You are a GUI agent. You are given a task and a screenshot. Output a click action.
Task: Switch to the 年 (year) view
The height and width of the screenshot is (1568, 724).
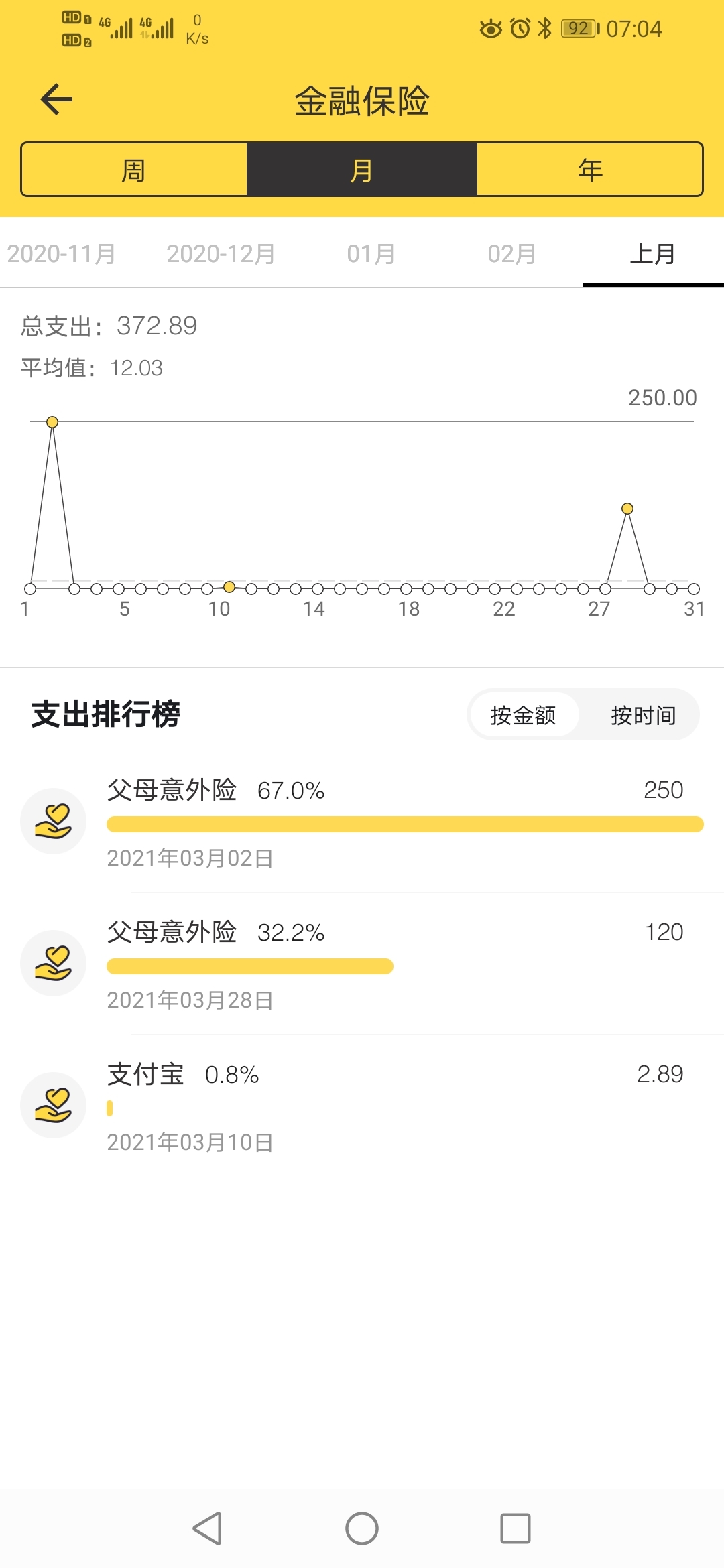pyautogui.click(x=590, y=170)
